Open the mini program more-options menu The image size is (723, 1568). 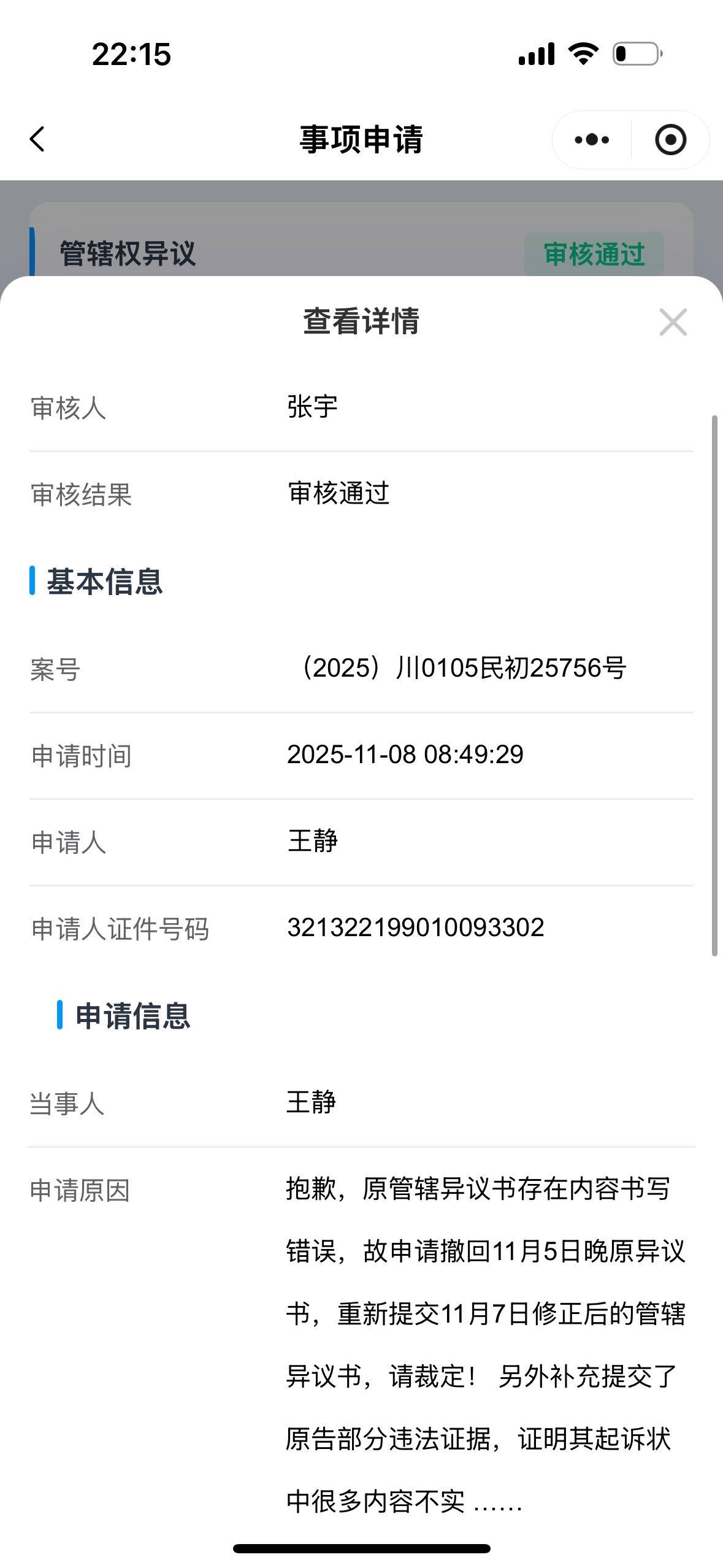point(592,140)
